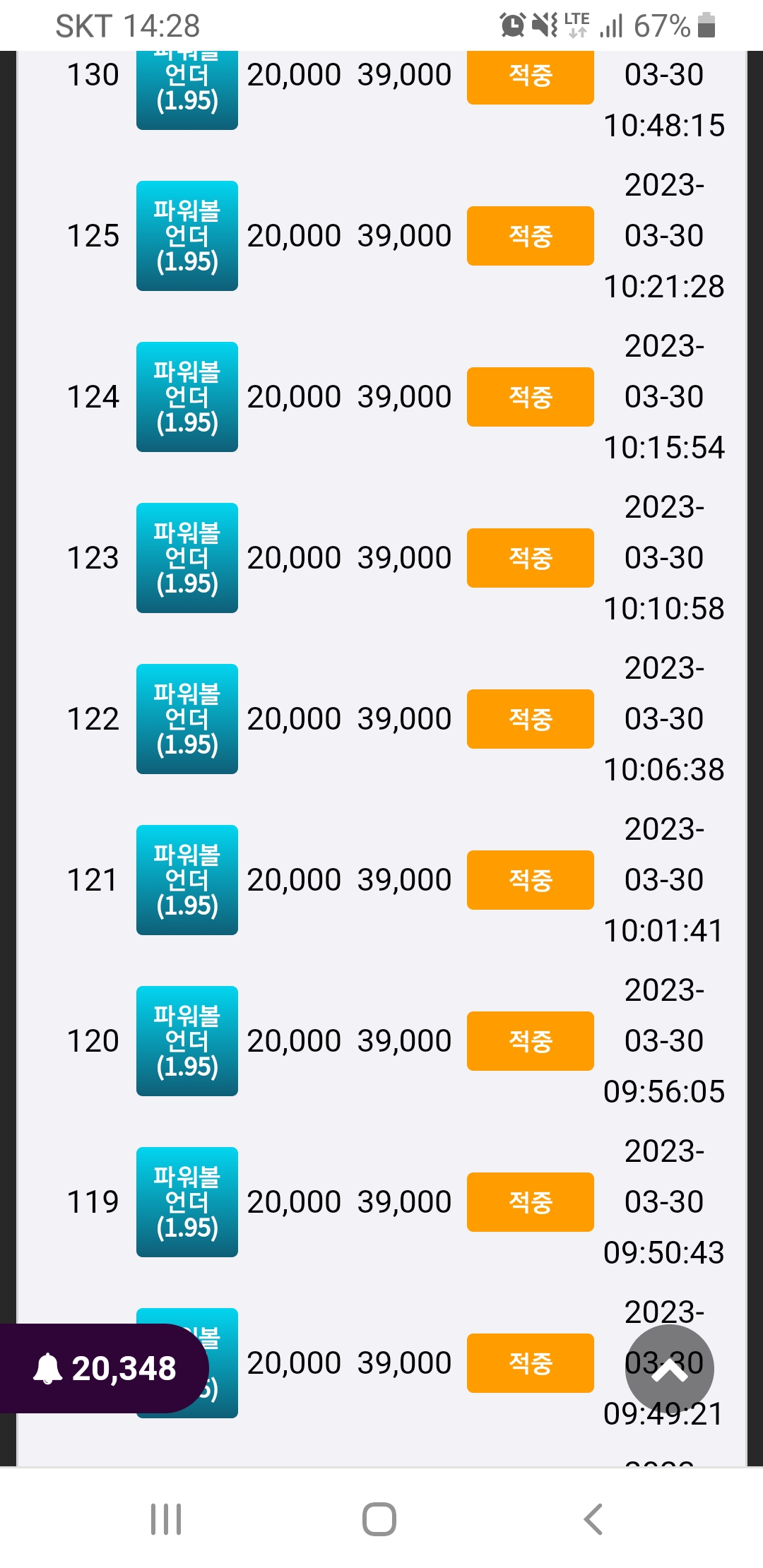763x1568 pixels.
Task: Go back with the system back button
Action: click(x=593, y=1519)
